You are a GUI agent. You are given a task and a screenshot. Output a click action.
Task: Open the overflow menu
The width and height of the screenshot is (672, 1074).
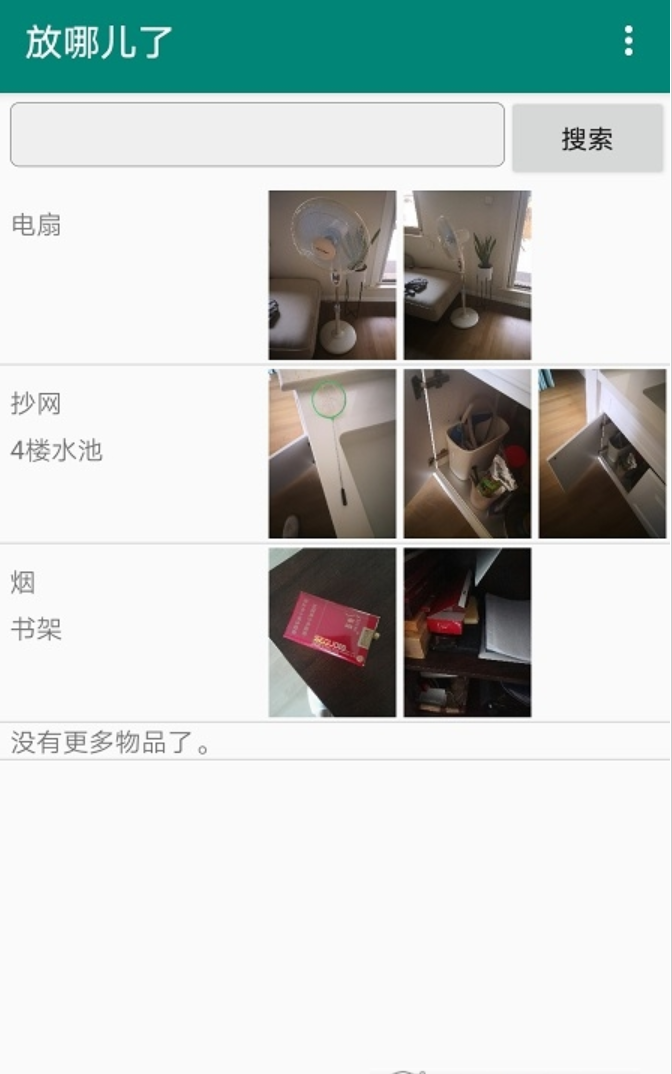click(628, 41)
